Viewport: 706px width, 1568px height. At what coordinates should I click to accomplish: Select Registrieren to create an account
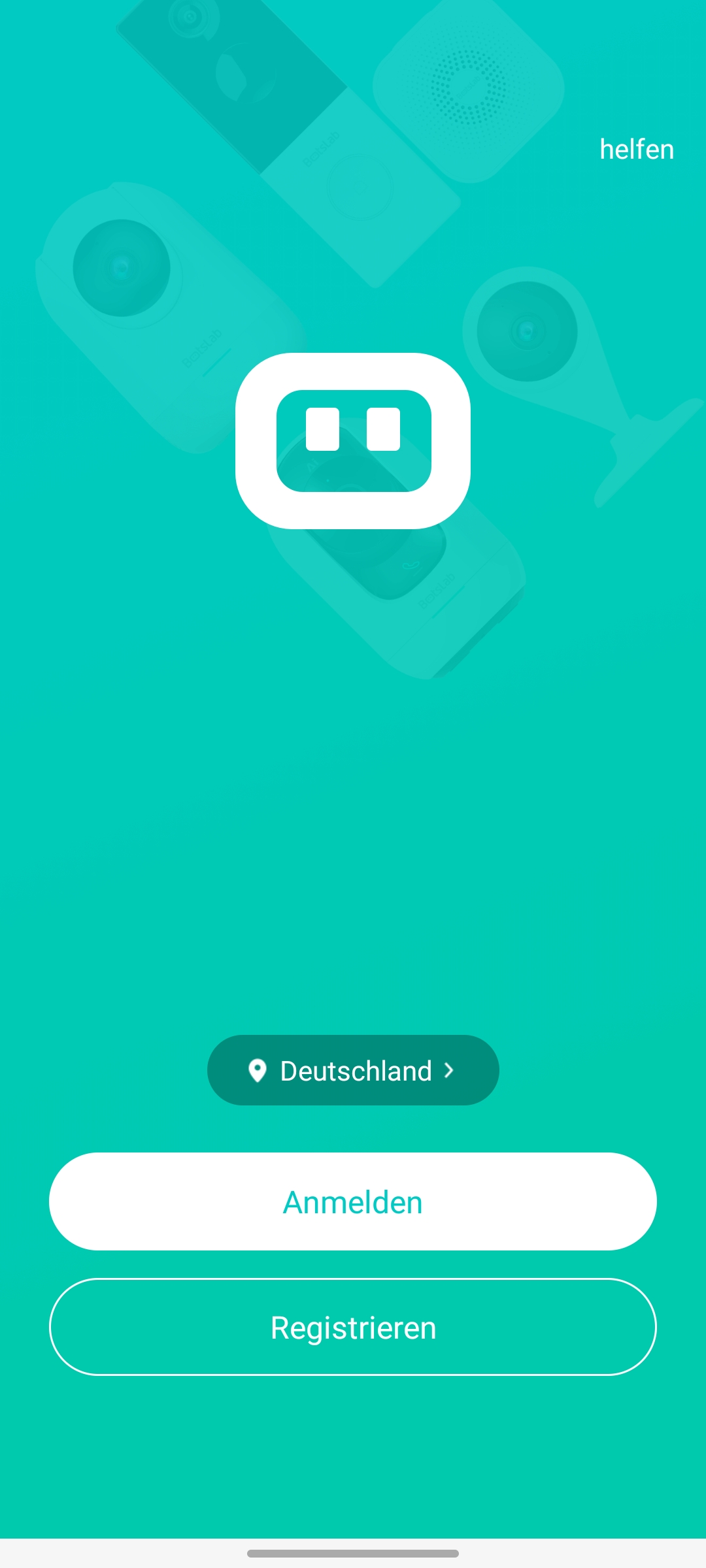click(353, 1328)
